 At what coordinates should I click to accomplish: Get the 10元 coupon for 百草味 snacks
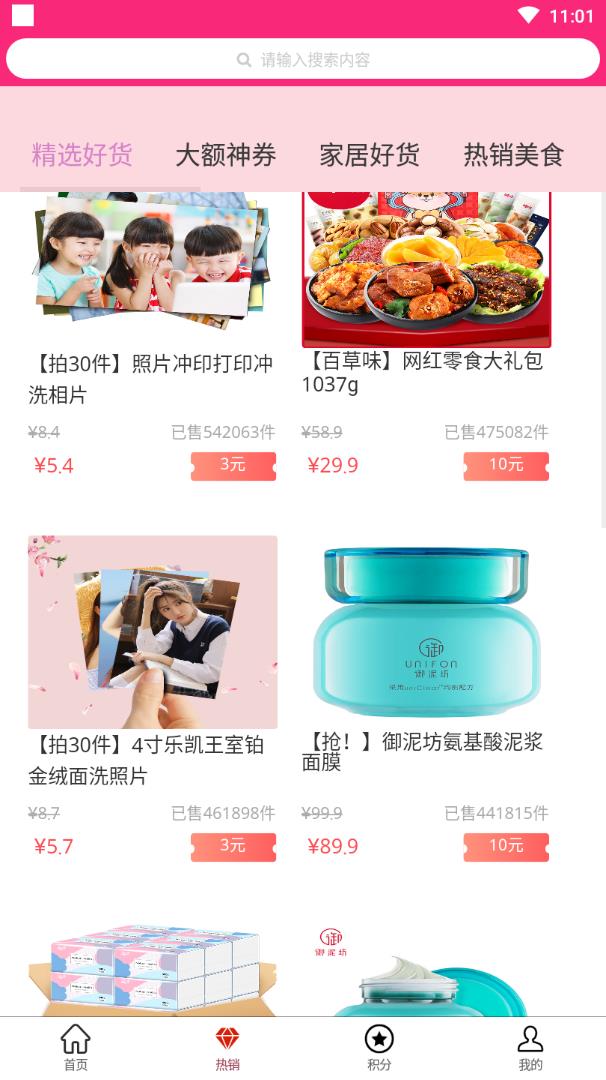click(506, 466)
